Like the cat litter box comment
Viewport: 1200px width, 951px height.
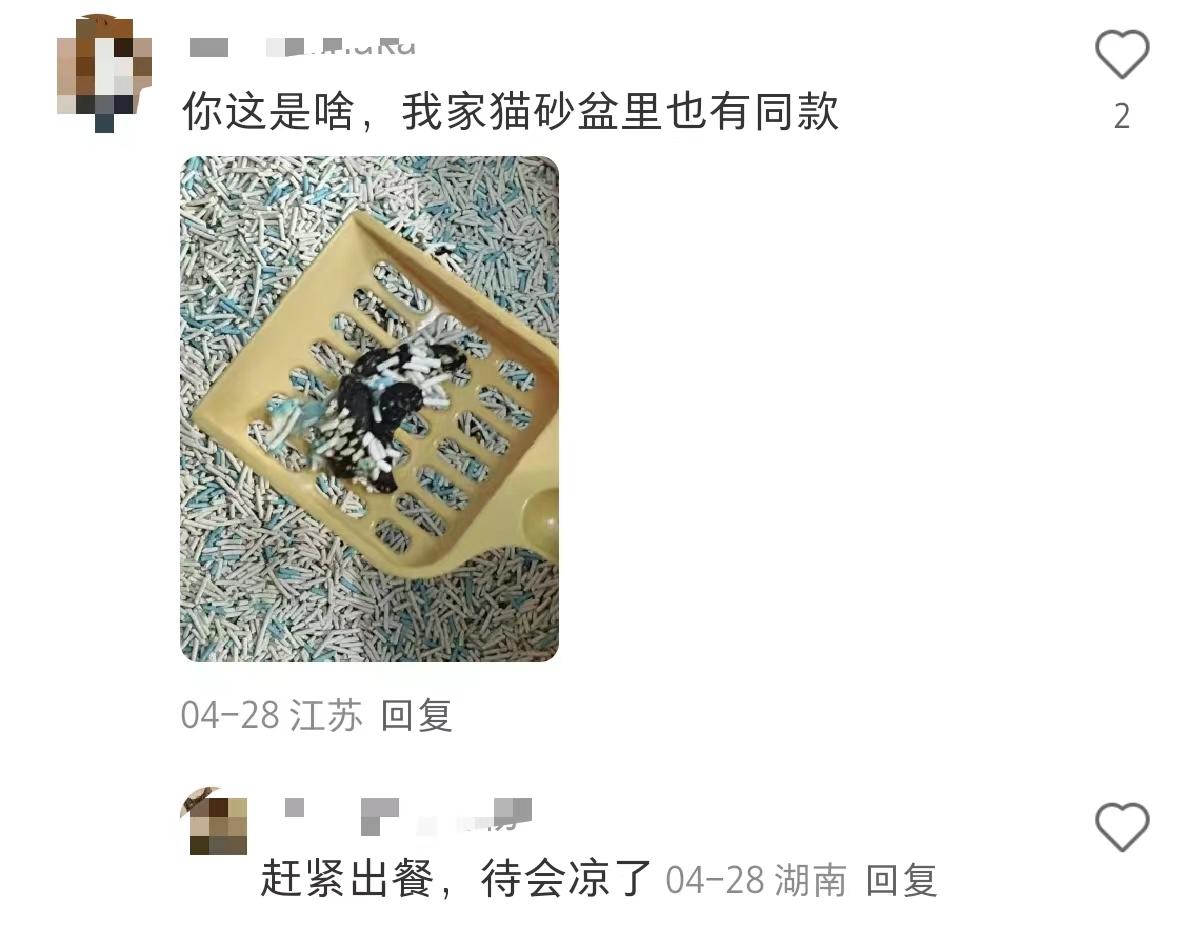tap(1121, 55)
